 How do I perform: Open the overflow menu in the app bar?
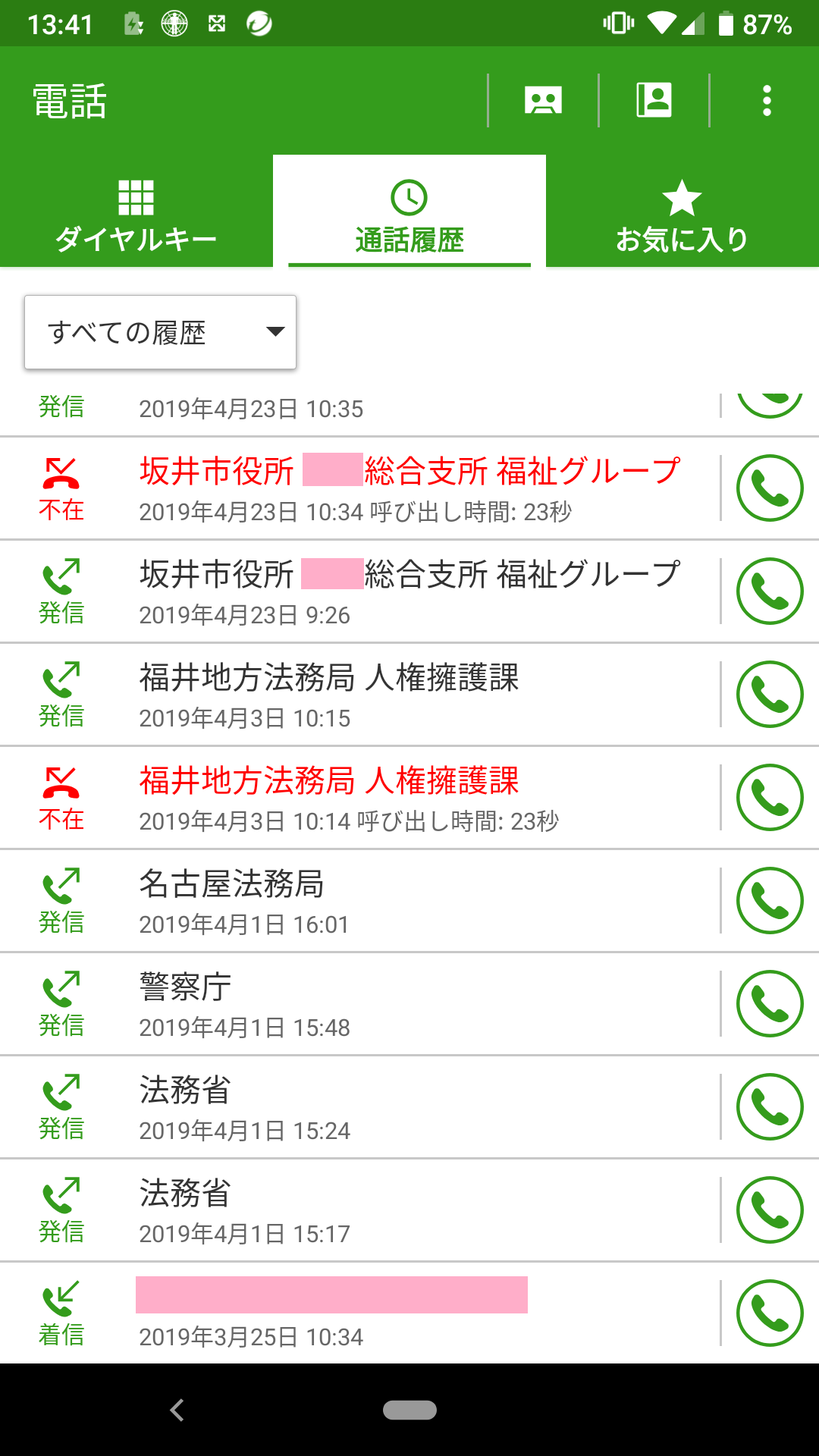click(x=767, y=101)
